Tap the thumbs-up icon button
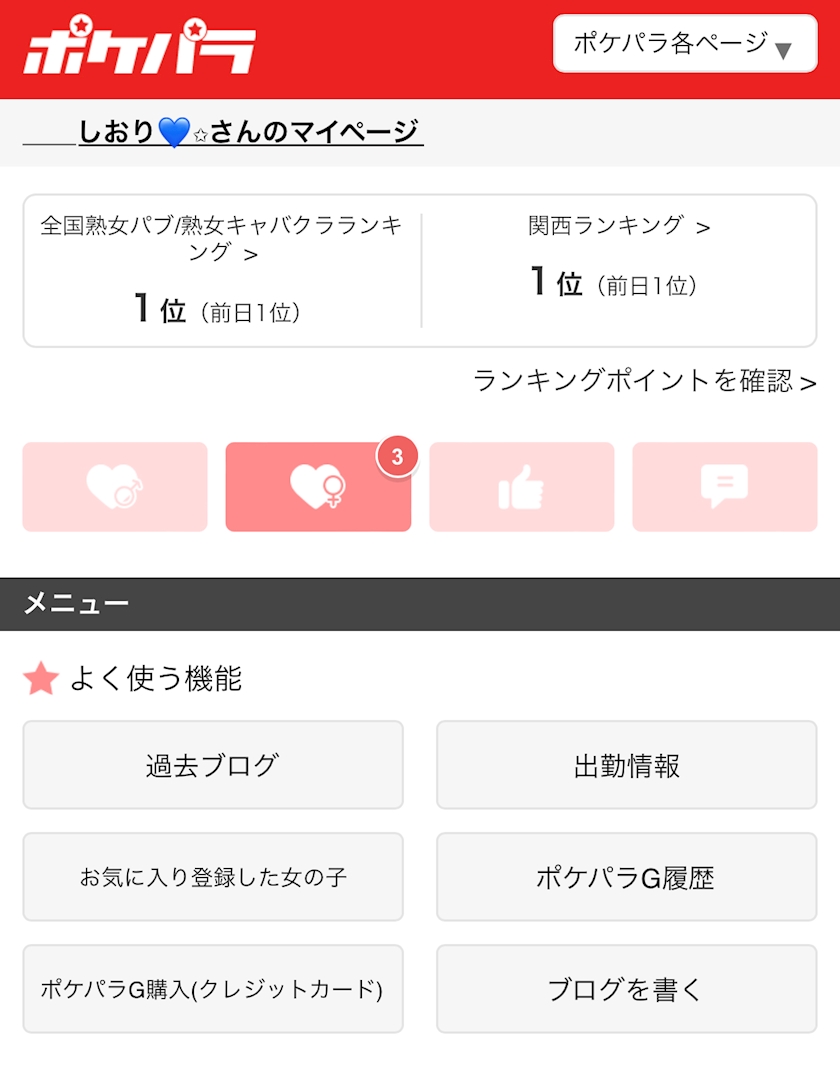The width and height of the screenshot is (840, 1071). [521, 487]
